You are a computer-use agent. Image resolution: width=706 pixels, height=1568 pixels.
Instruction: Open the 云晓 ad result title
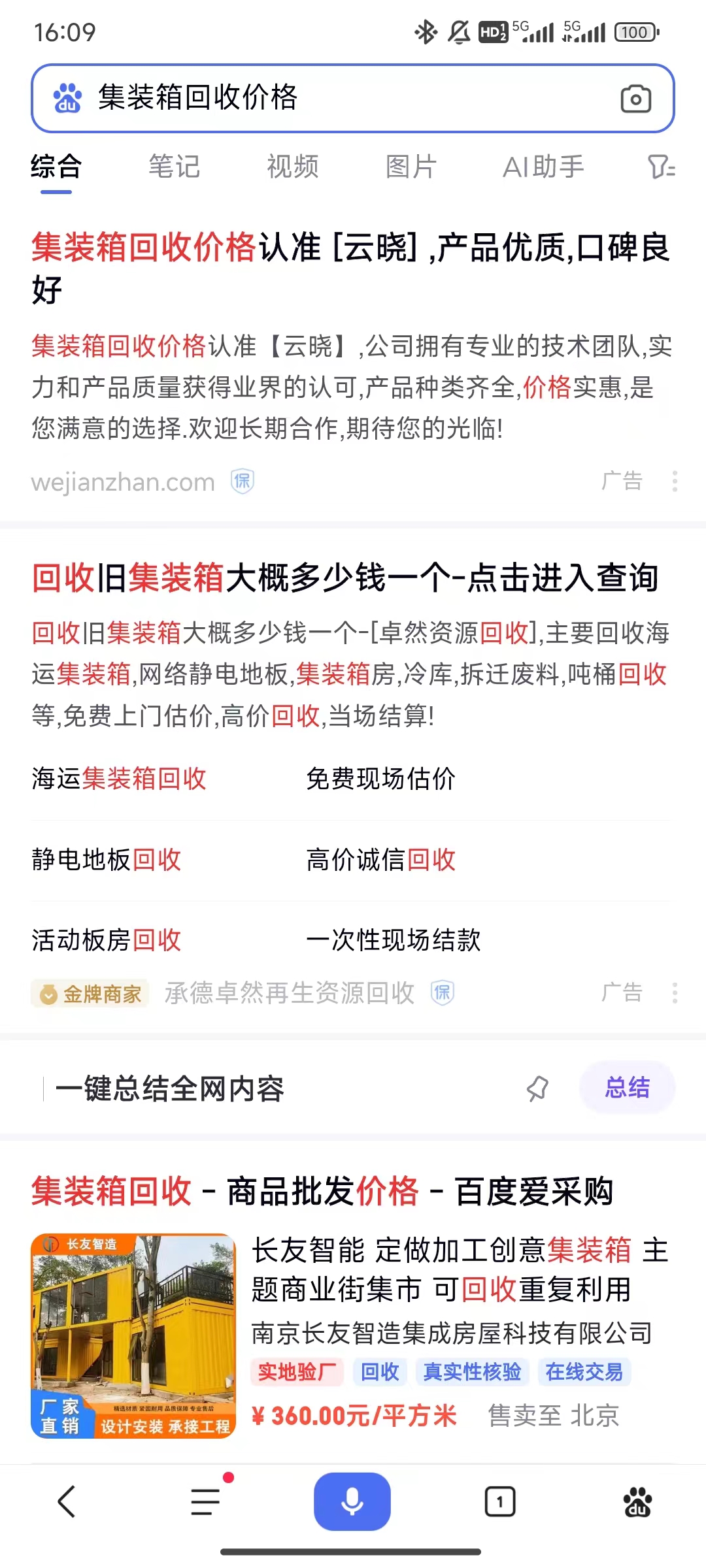click(352, 267)
